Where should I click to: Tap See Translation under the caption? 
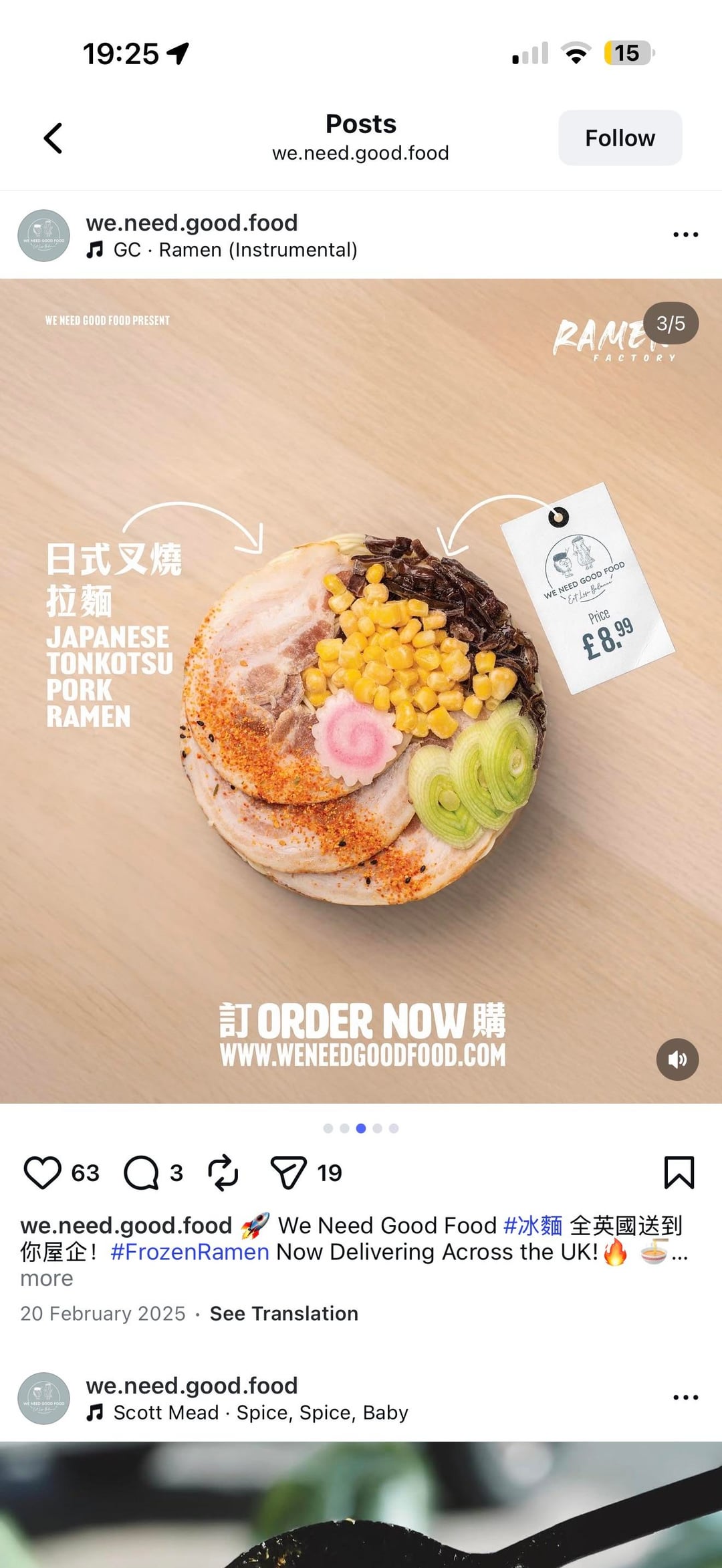[284, 1313]
